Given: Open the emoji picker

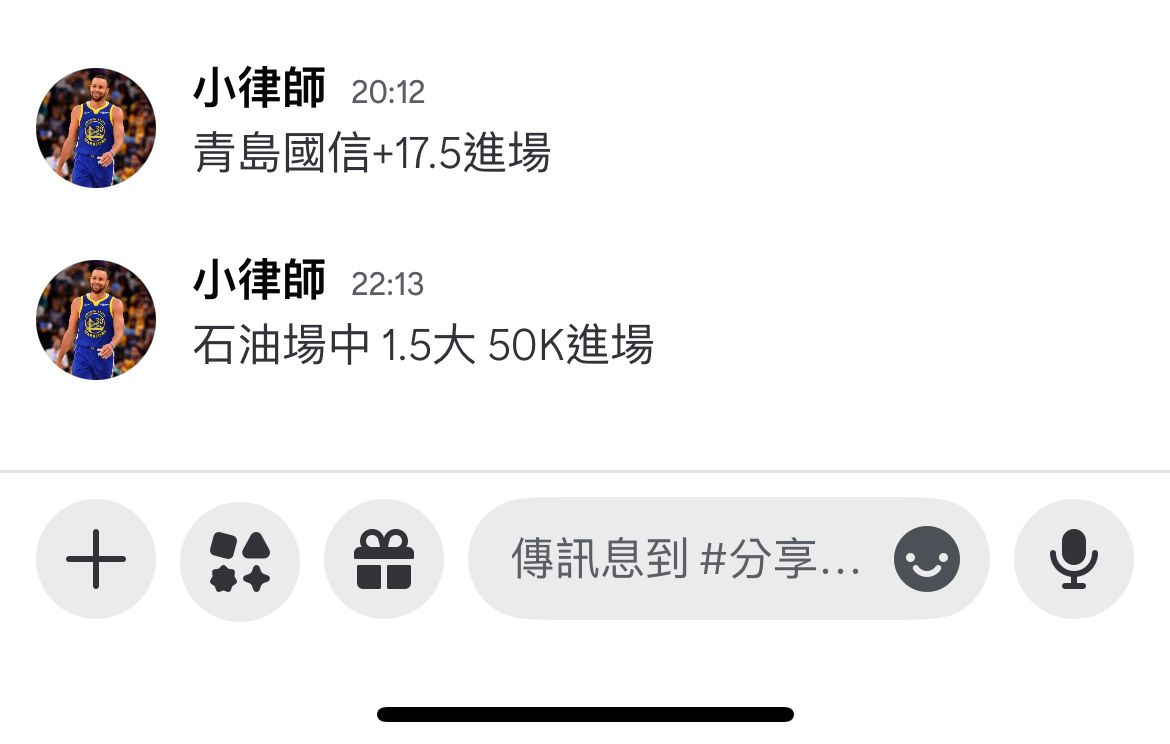Looking at the screenshot, I should 927,559.
